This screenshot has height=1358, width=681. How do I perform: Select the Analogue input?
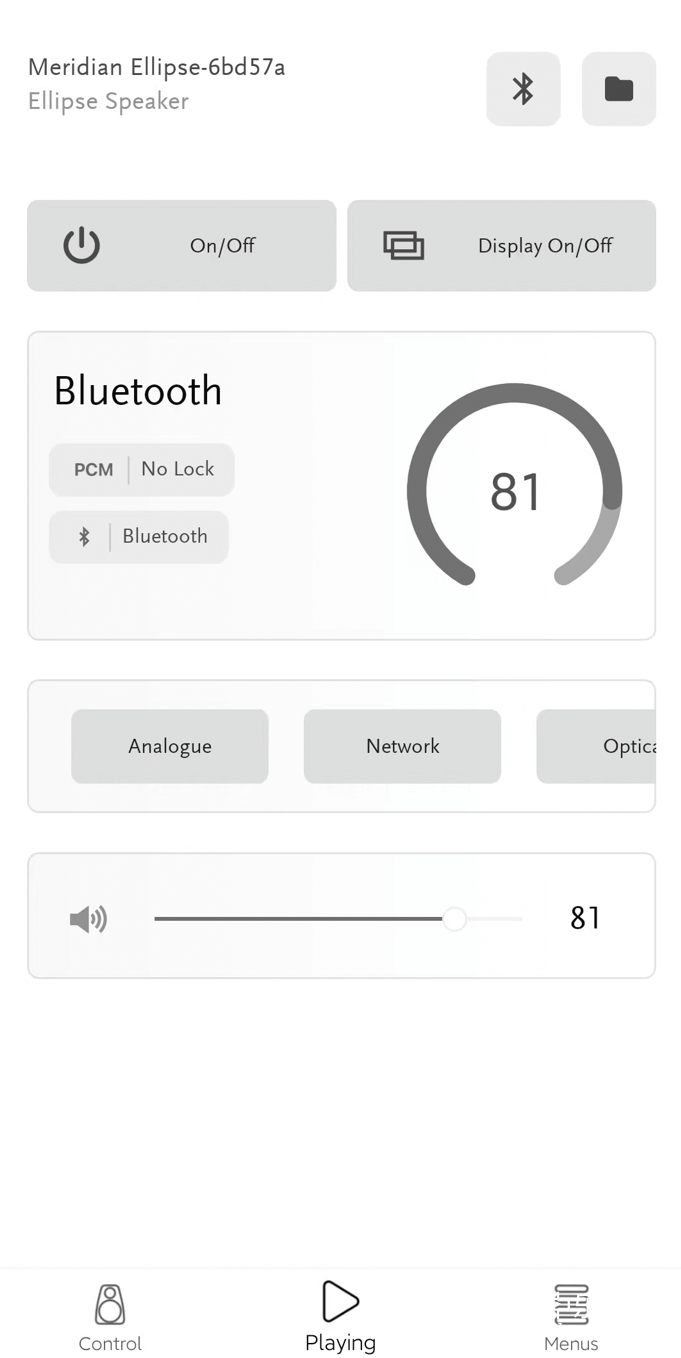[x=170, y=746]
